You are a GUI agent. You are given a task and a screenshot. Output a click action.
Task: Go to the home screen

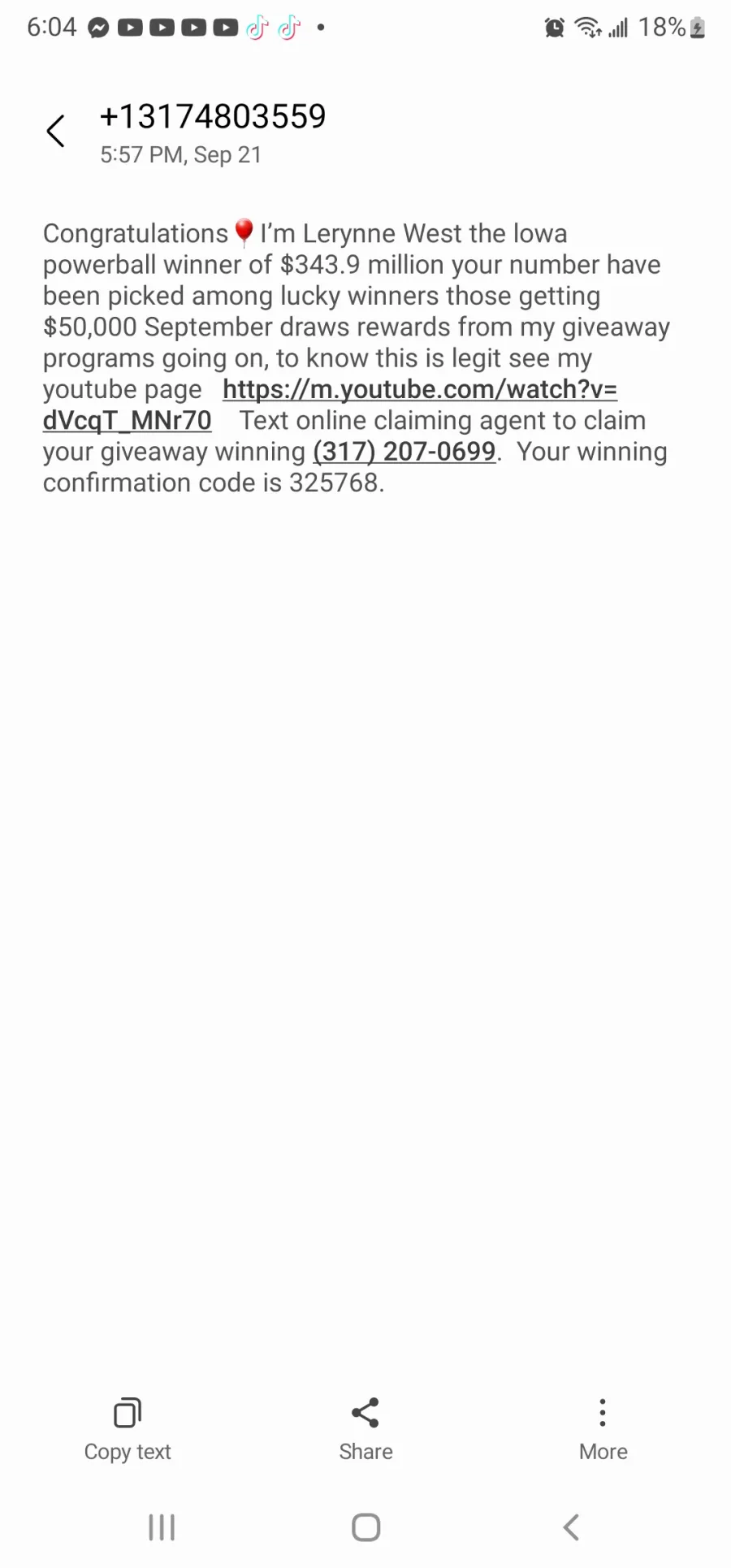(365, 1527)
